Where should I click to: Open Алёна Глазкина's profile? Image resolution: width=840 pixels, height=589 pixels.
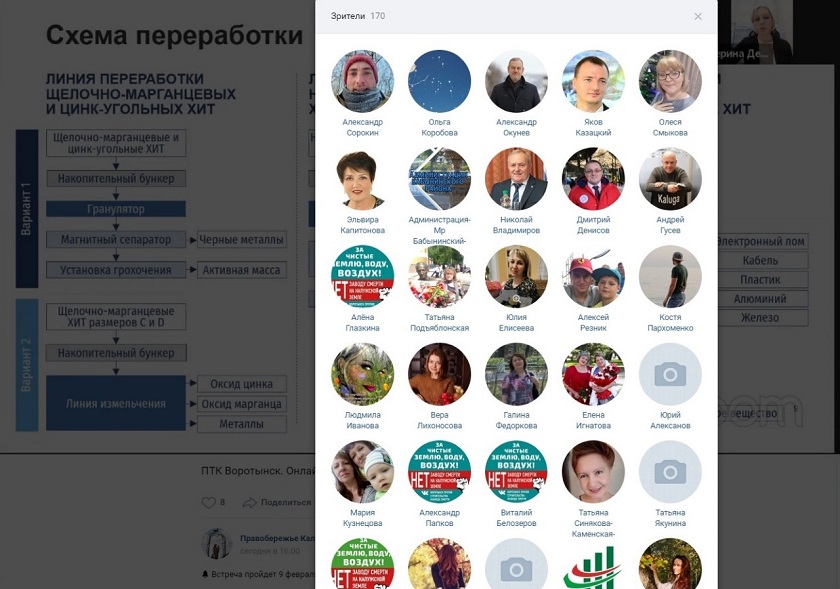pyautogui.click(x=362, y=276)
